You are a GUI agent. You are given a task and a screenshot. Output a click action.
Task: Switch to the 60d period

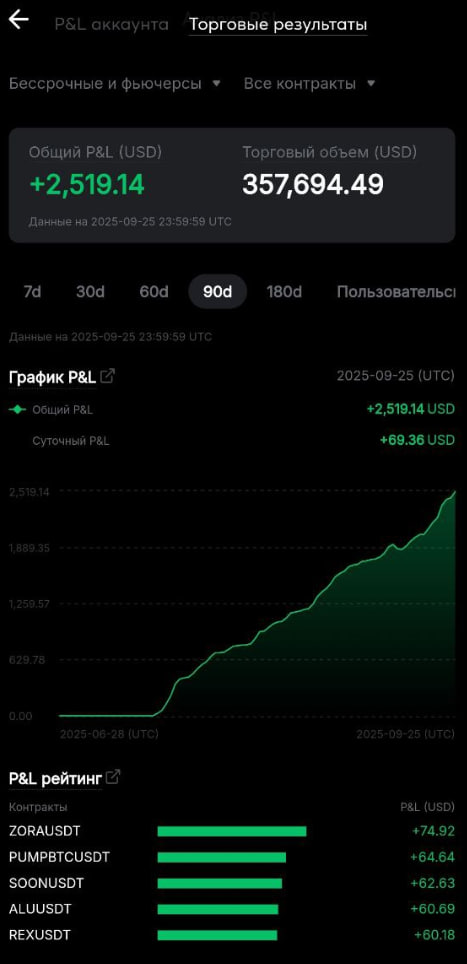click(154, 291)
